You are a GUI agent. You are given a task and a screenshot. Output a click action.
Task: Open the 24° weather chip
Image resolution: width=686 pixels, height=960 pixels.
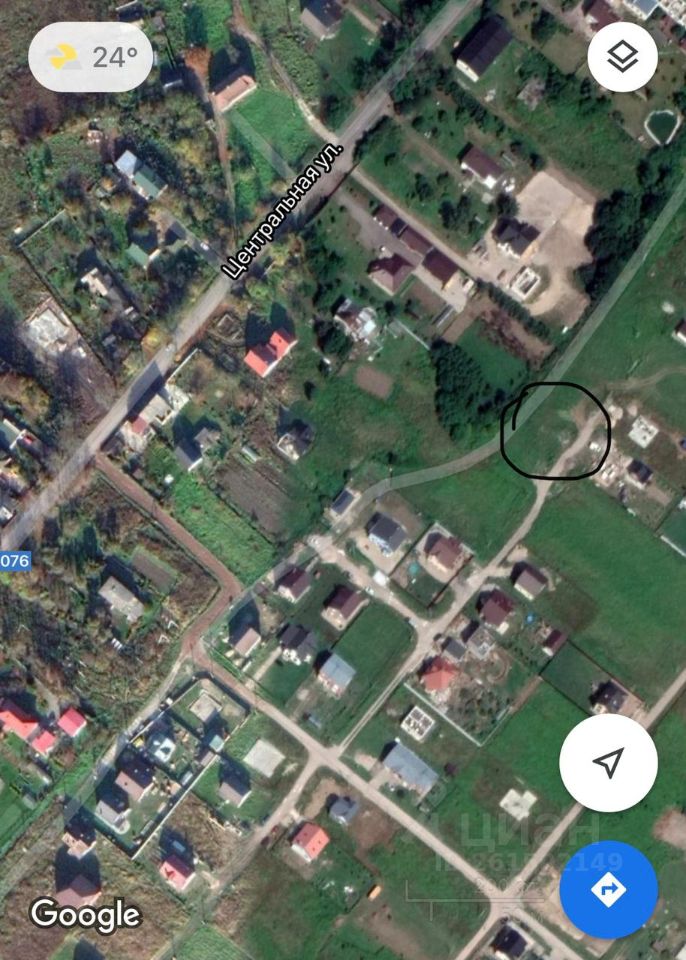point(91,57)
